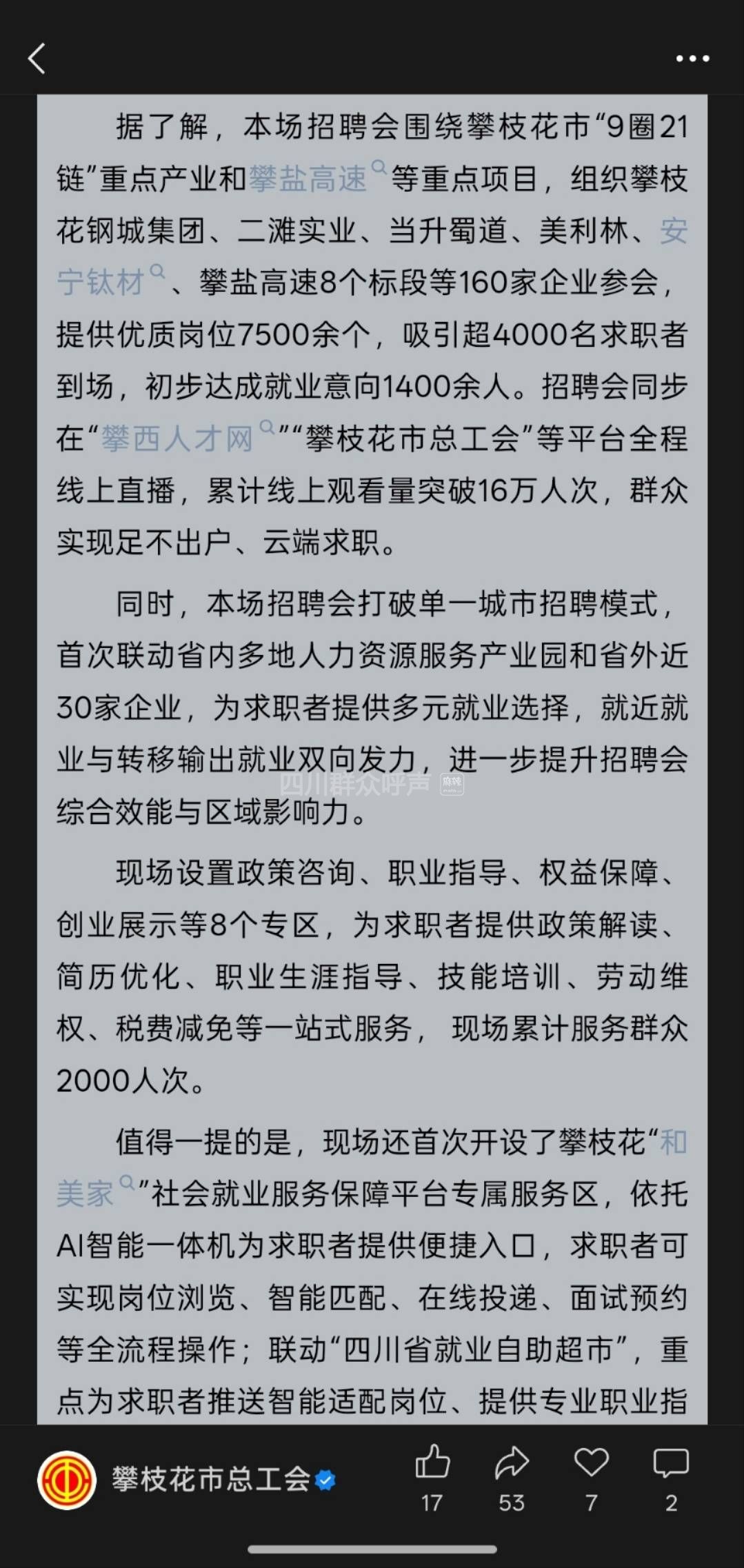Go back using the top-left arrow
This screenshot has height=1568, width=744.
(x=37, y=59)
